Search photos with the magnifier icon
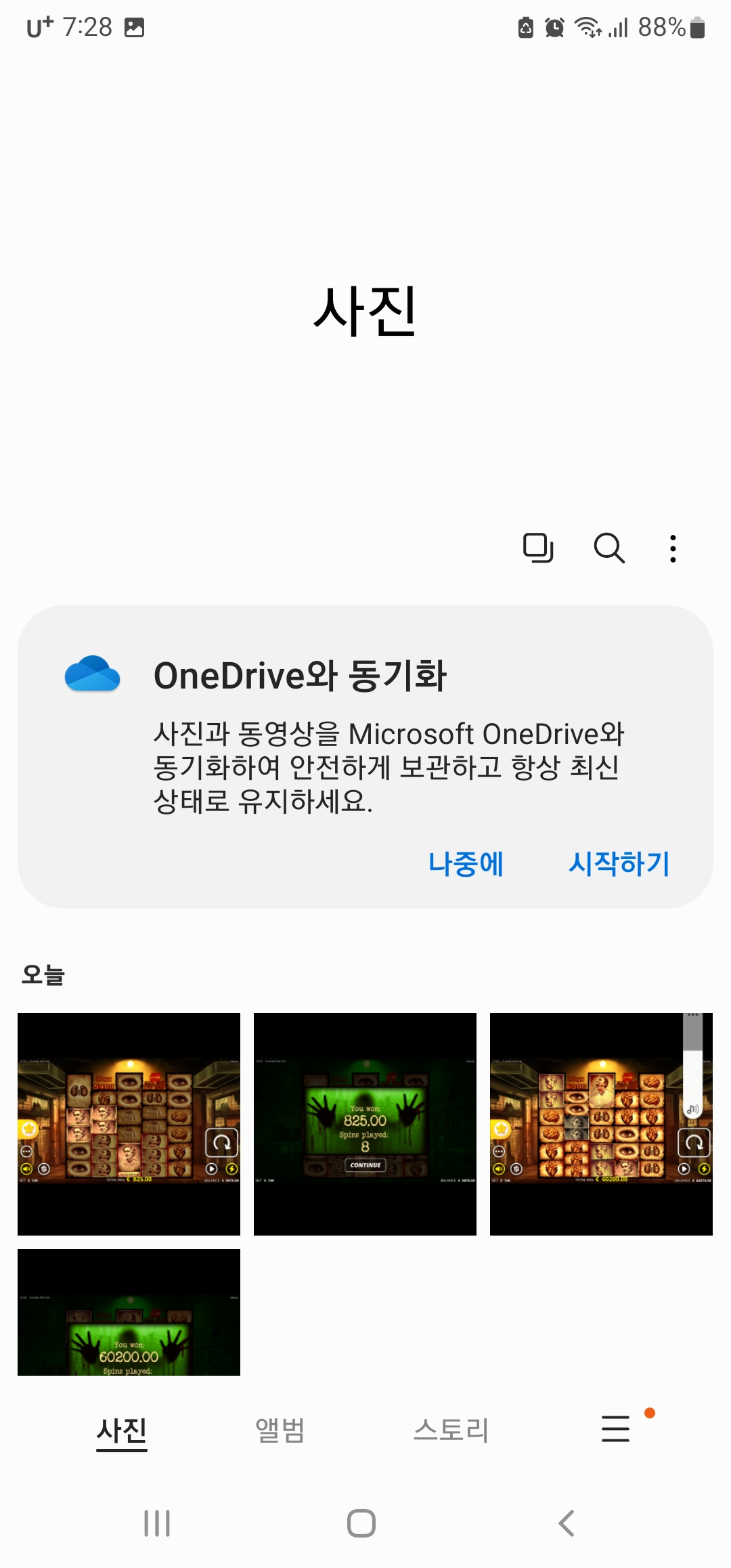Image resolution: width=731 pixels, height=1568 pixels. [609, 548]
